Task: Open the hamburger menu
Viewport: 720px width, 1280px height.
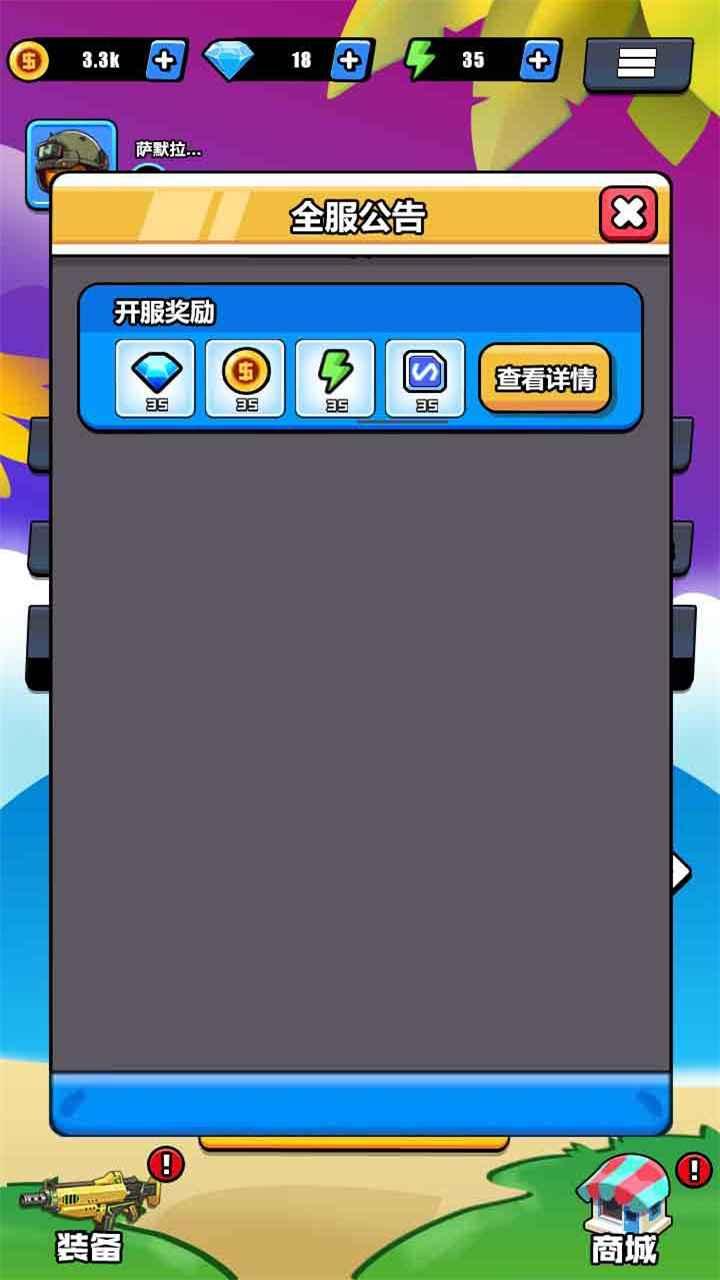Action: [637, 62]
